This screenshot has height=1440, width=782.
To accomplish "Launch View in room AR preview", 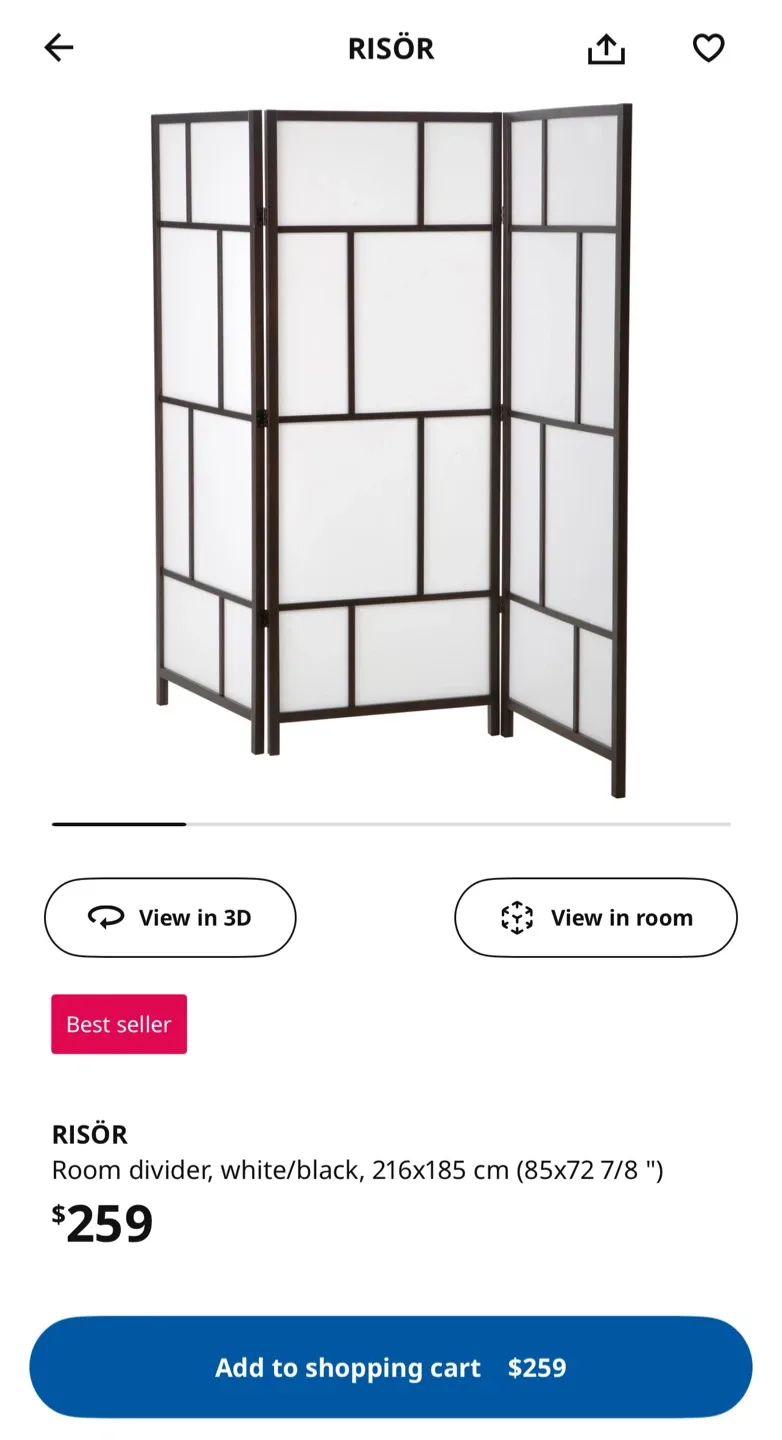I will click(595, 917).
